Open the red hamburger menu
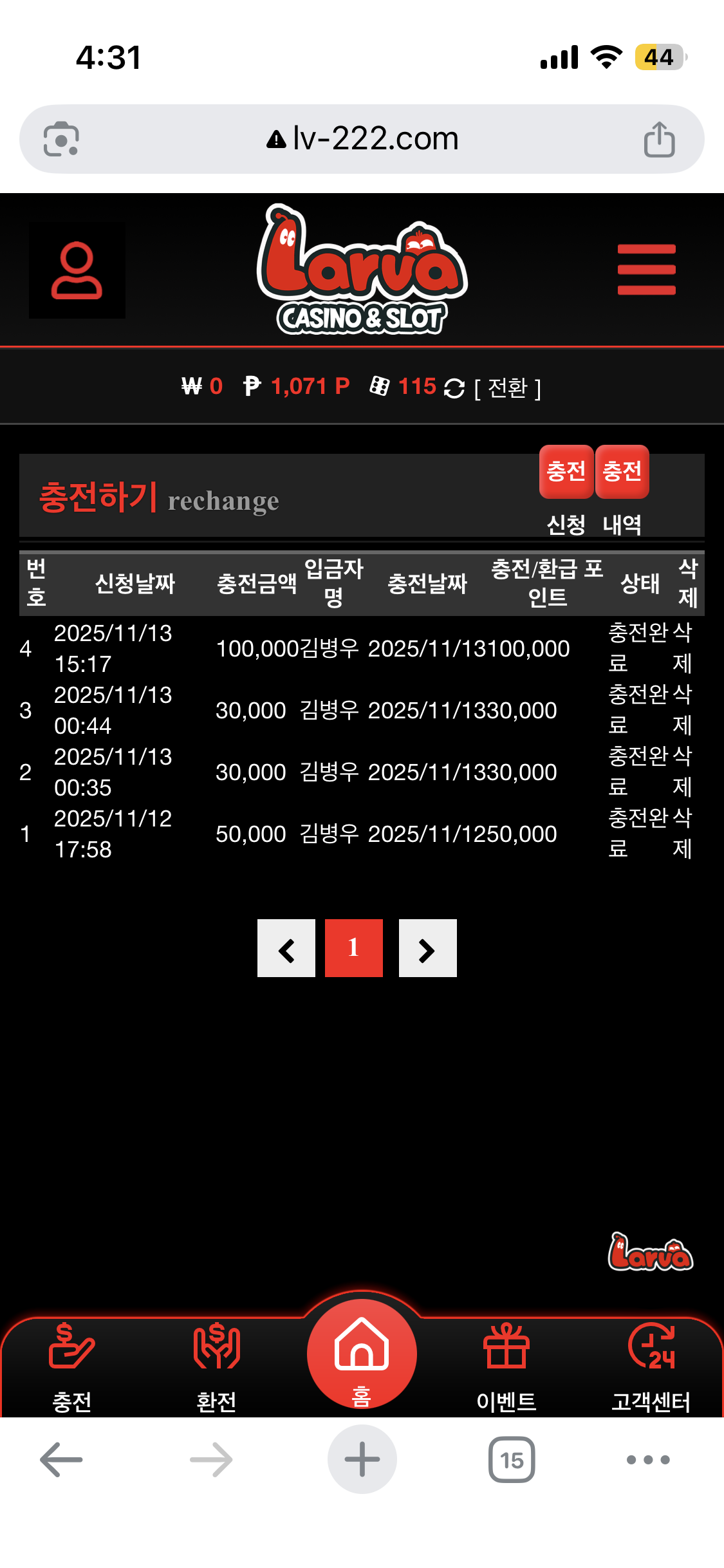The height and width of the screenshot is (1568, 724). point(646,270)
